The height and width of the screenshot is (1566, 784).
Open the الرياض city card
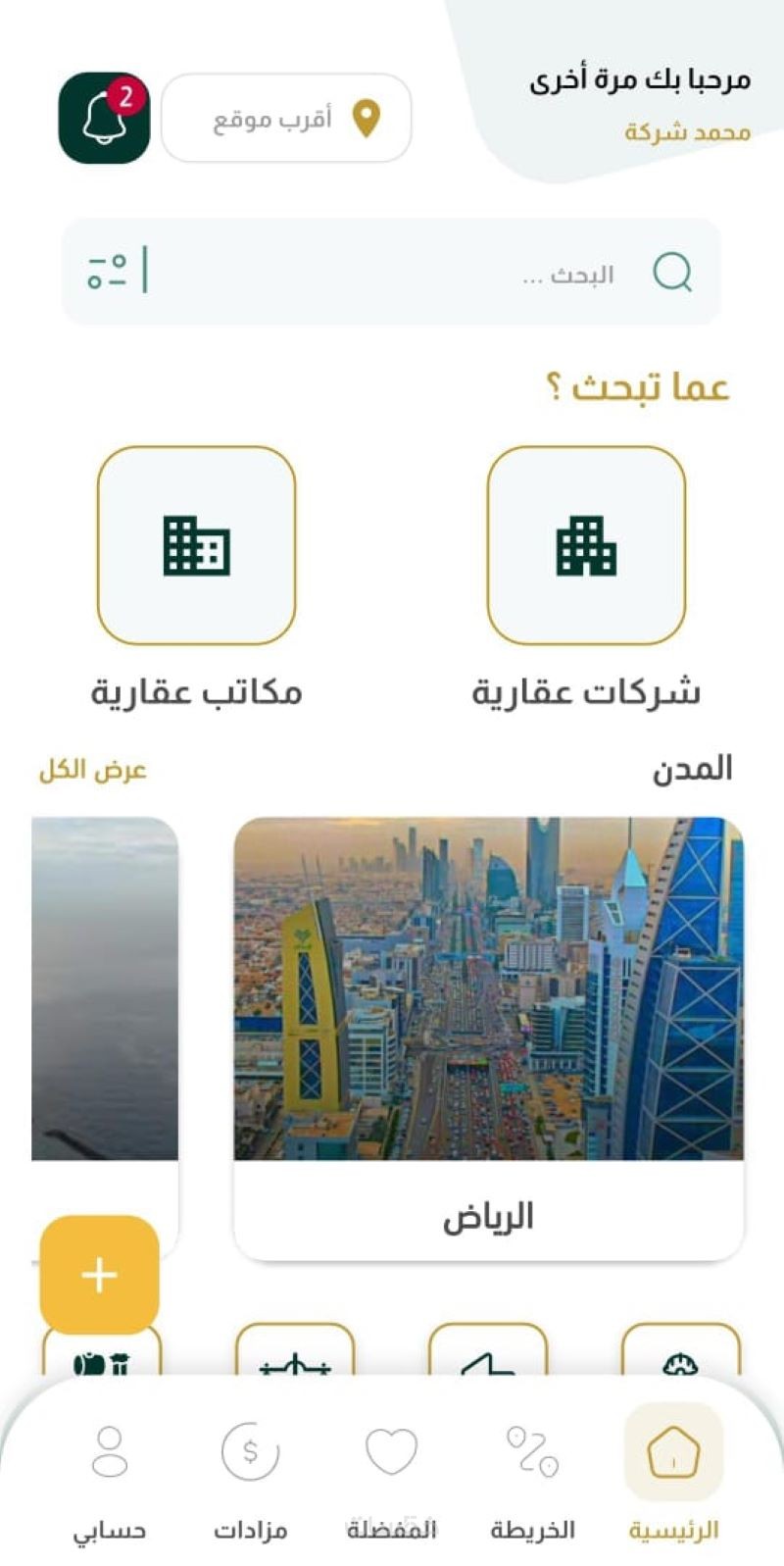coord(488,1037)
